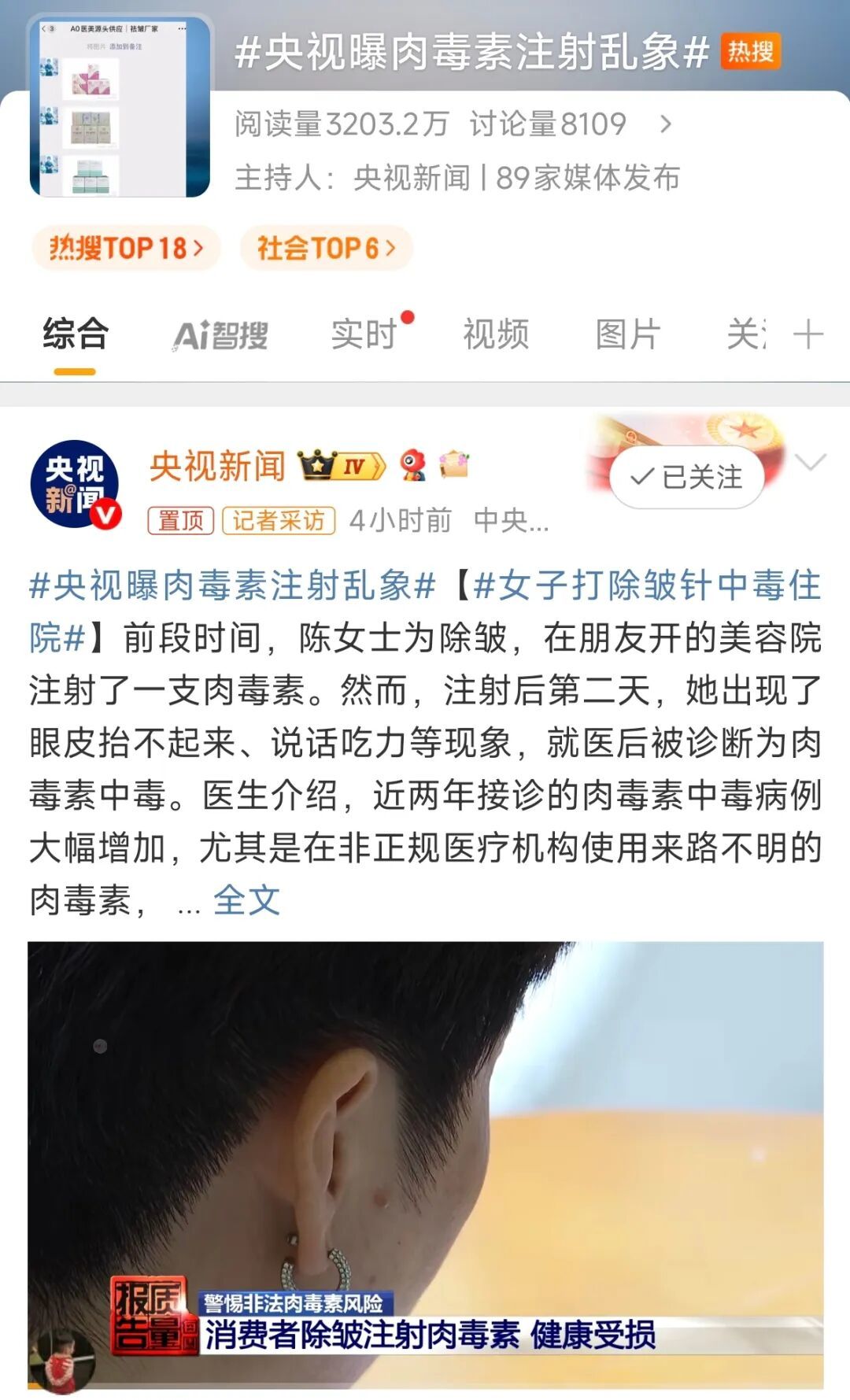Switch to the 视频 tab
The height and width of the screenshot is (1400, 850).
click(x=494, y=334)
